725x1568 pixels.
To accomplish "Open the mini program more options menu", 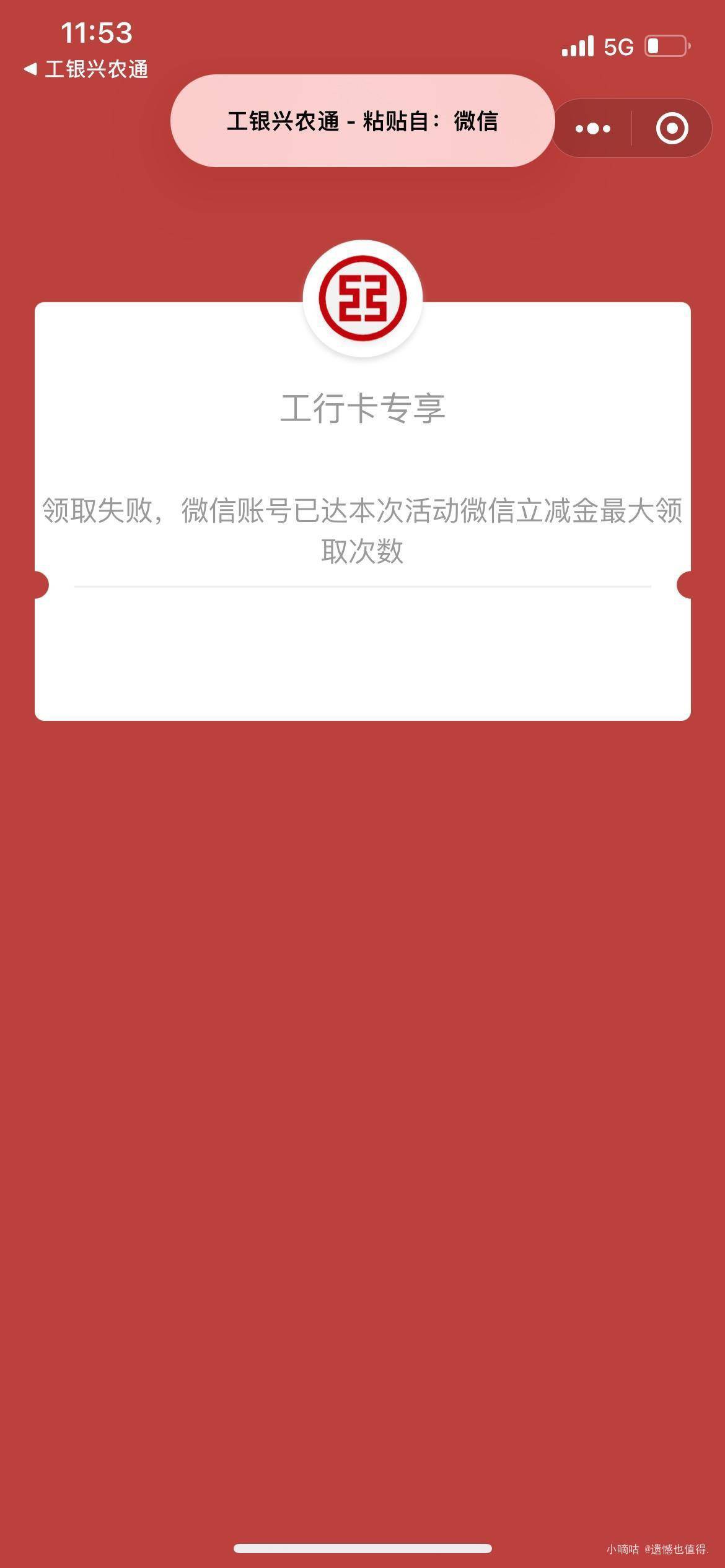I will (x=592, y=129).
